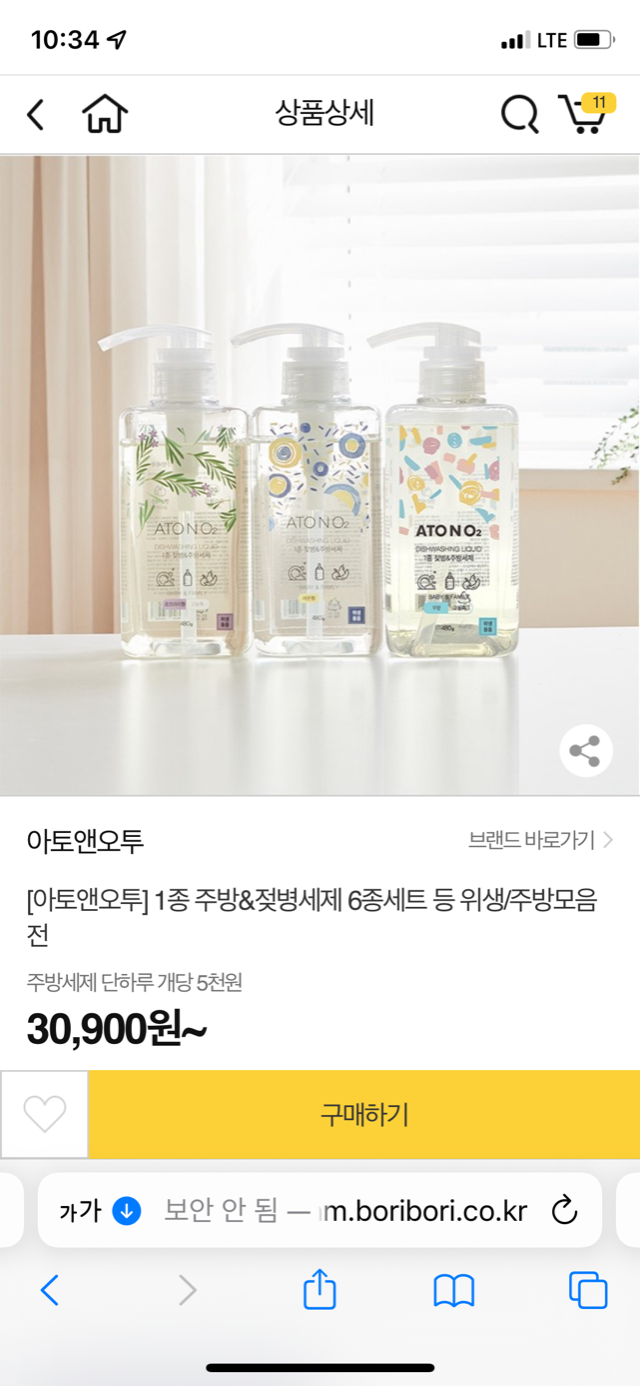Image resolution: width=640 pixels, height=1386 pixels.
Task: Go back in Safari
Action: coord(50,1290)
